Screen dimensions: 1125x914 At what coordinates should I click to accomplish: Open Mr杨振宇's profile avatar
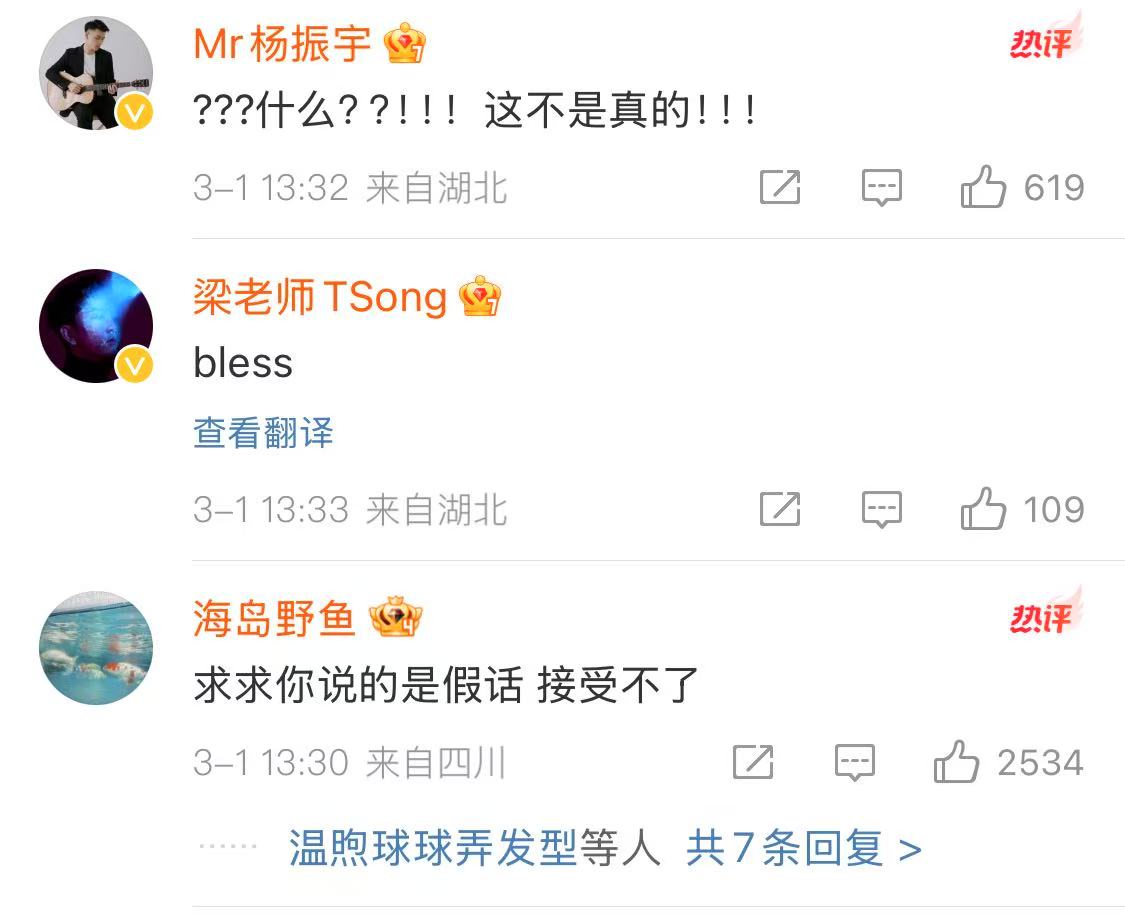point(96,73)
